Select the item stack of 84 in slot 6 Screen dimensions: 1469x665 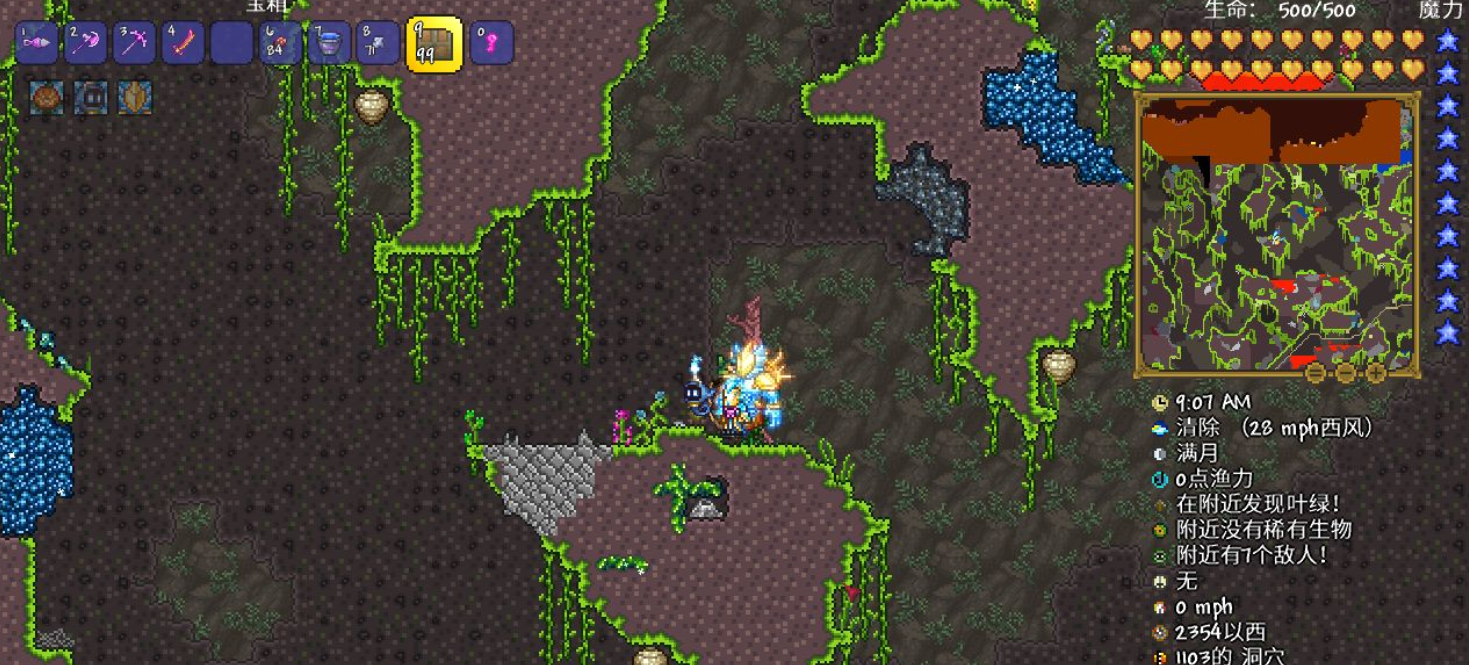click(x=281, y=44)
